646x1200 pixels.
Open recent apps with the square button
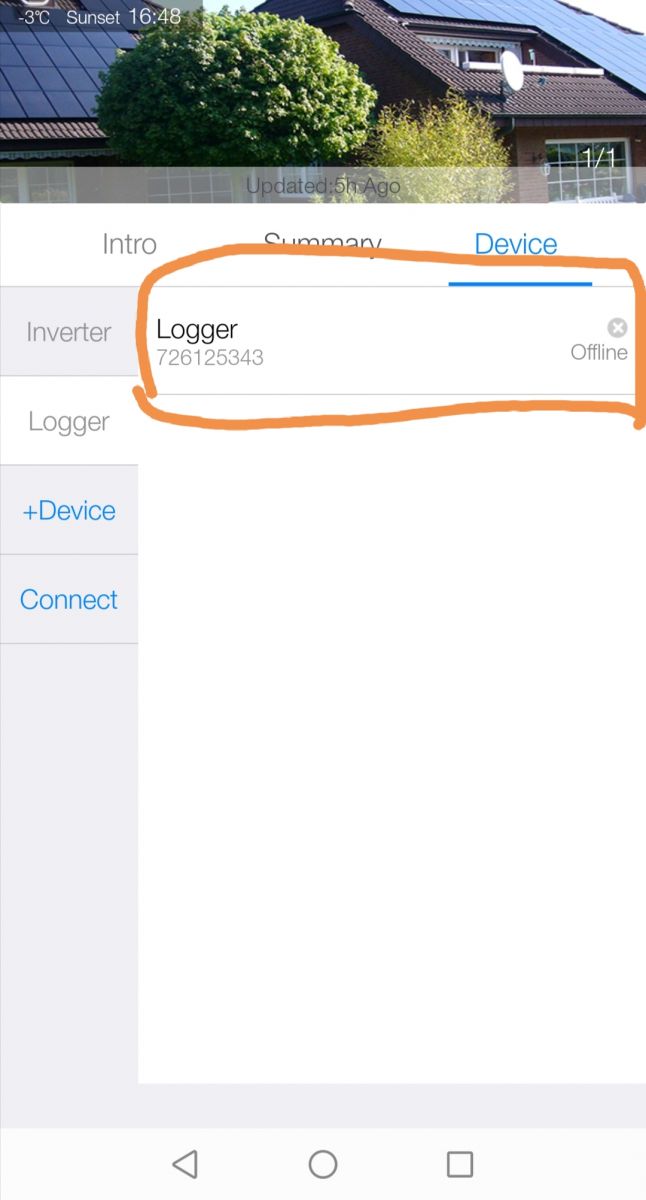459,1164
